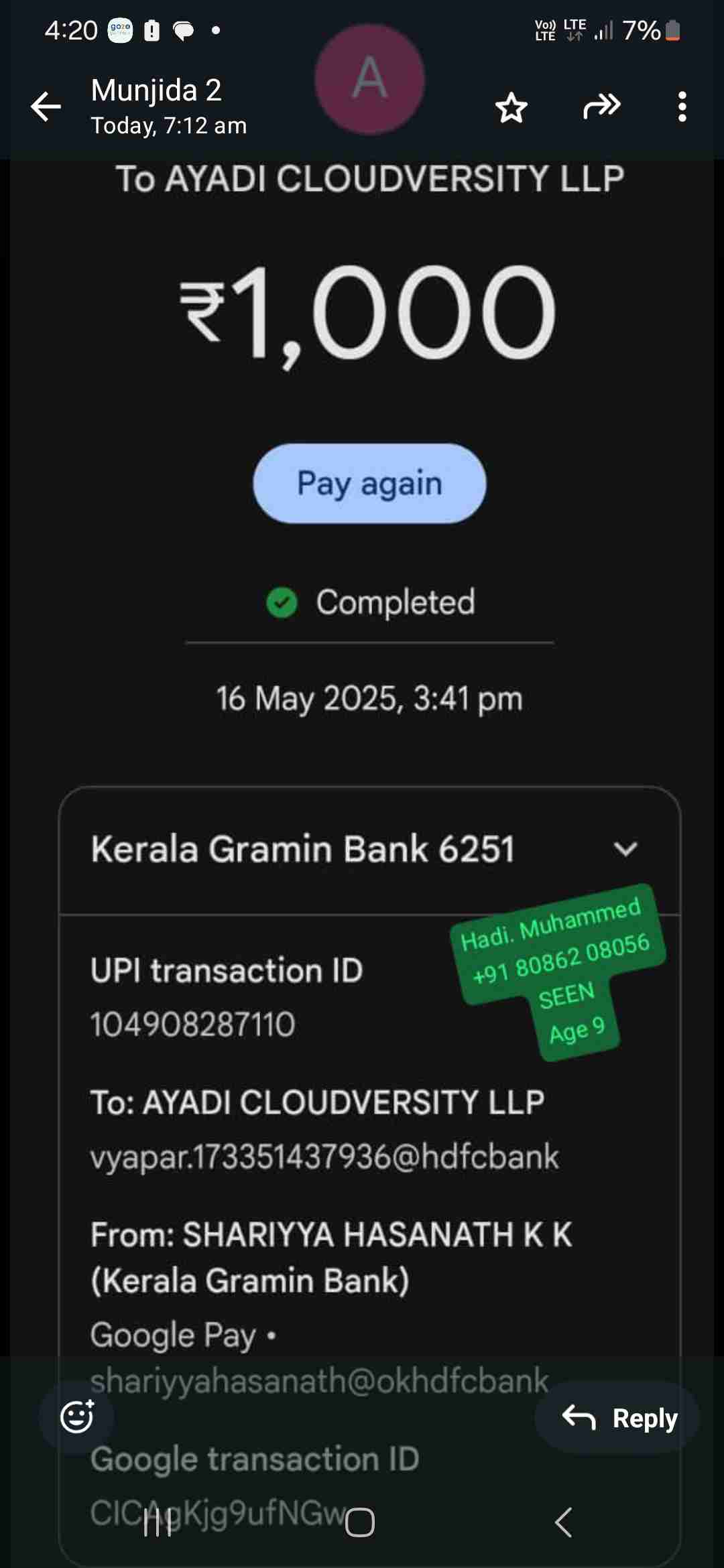Open the recent apps overview
This screenshot has width=724, height=1568.
point(158,1522)
